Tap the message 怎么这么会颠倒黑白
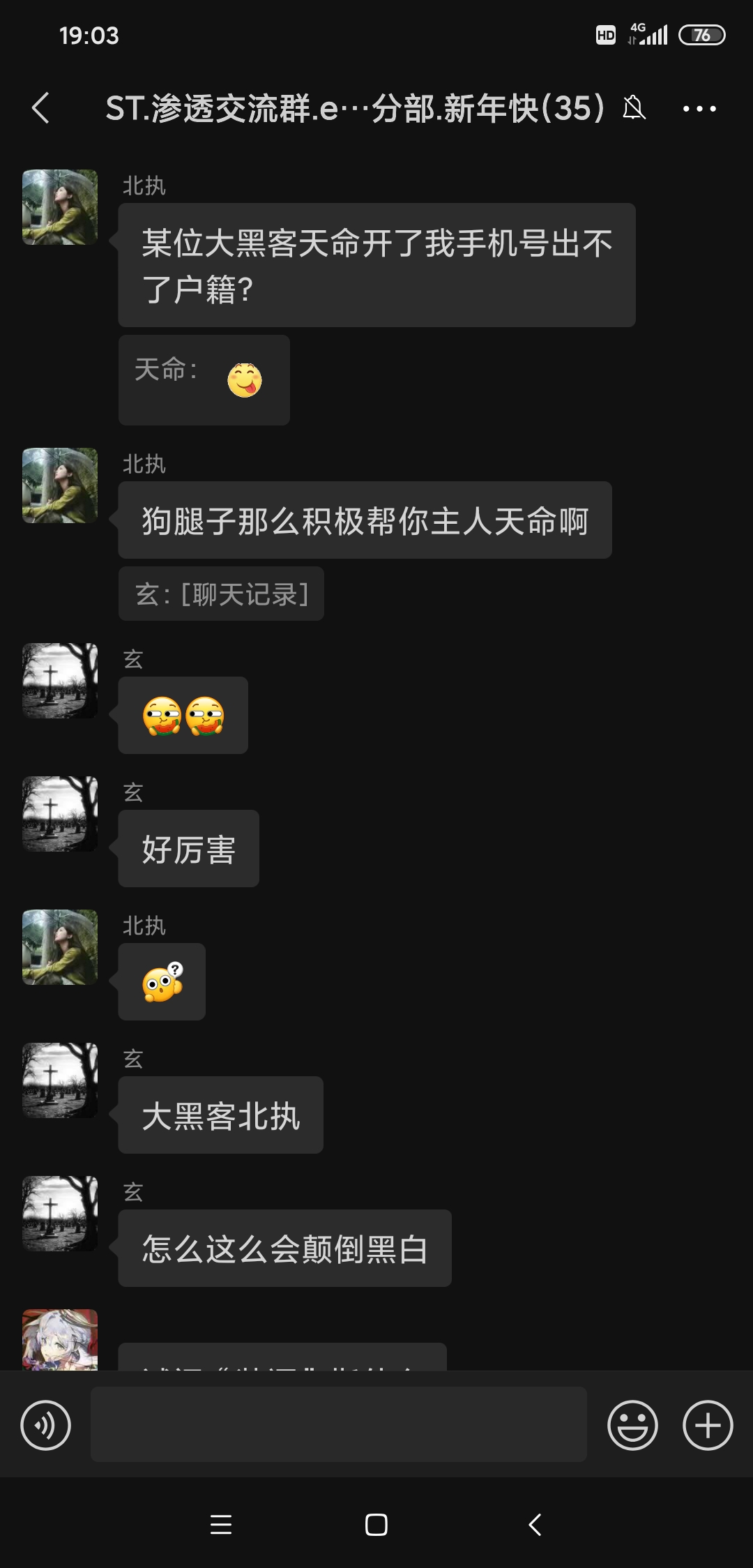This screenshot has height=1568, width=753. pyautogui.click(x=284, y=1249)
